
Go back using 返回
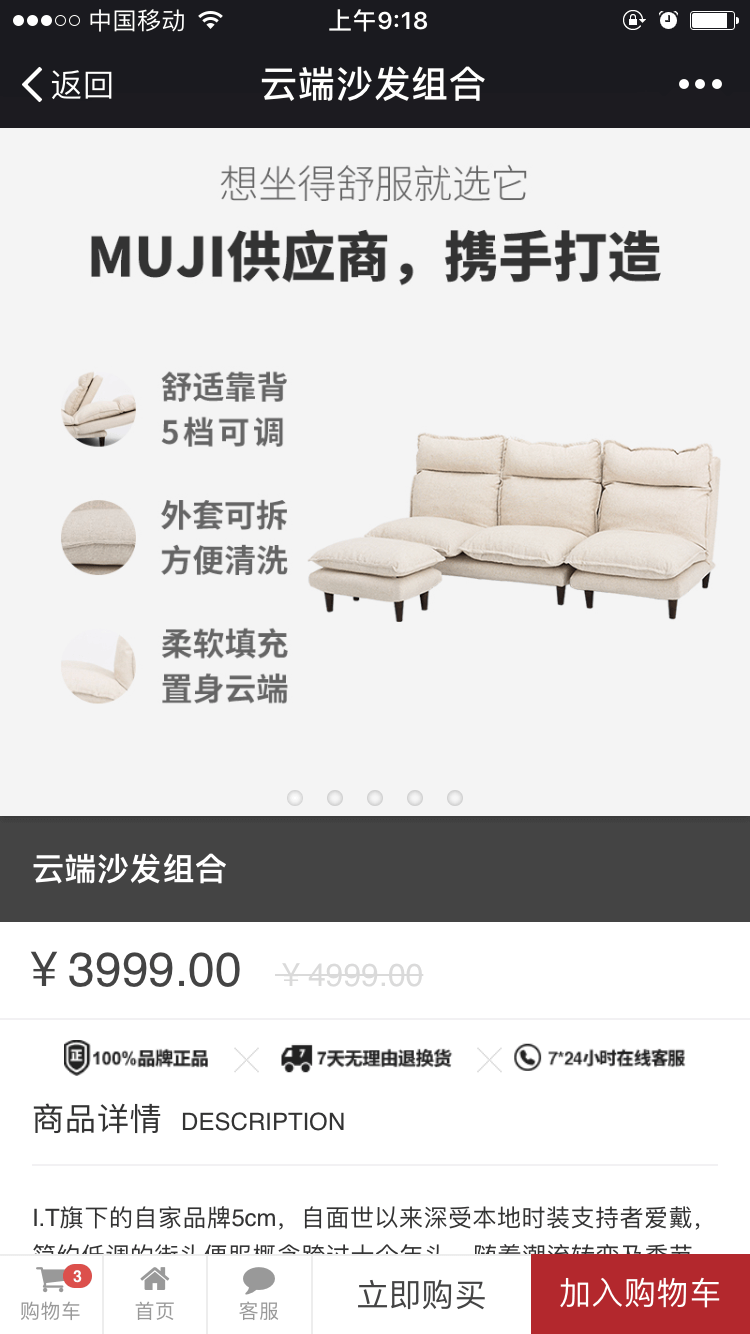pyautogui.click(x=68, y=85)
